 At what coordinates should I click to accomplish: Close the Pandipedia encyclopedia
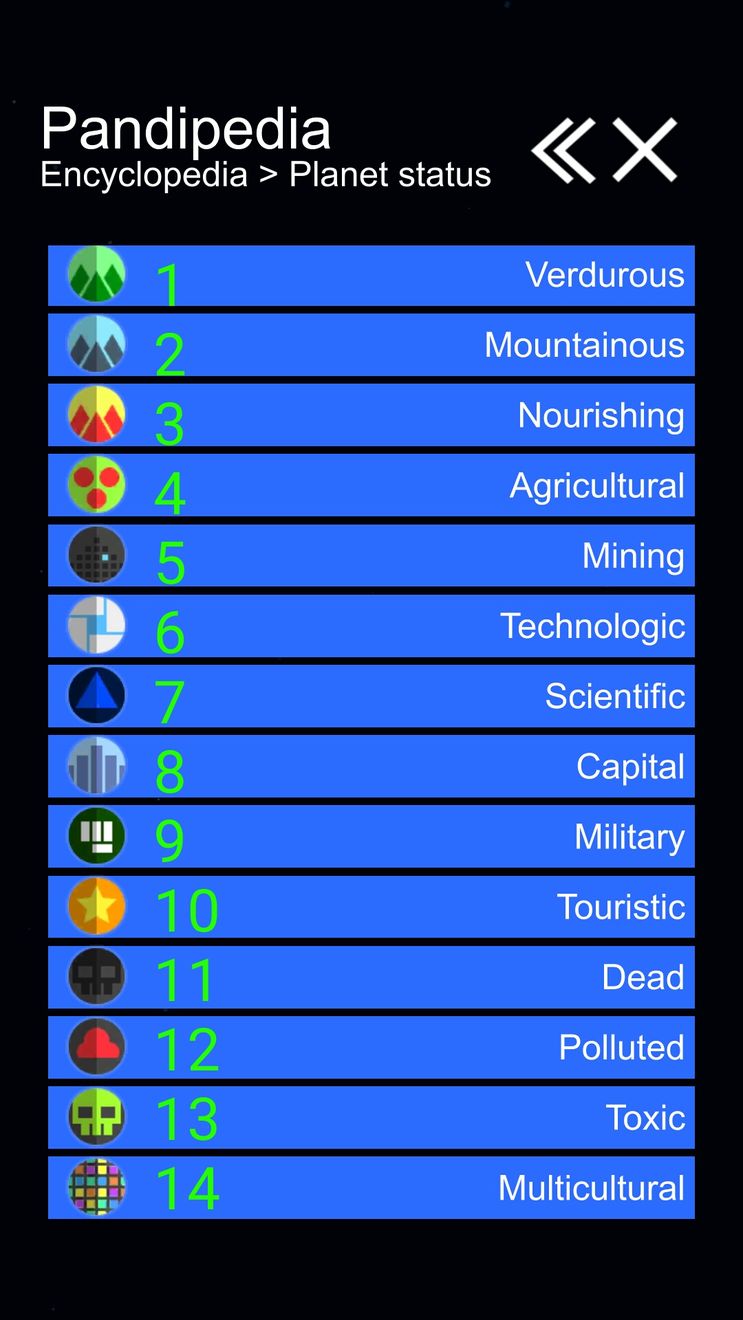point(645,151)
